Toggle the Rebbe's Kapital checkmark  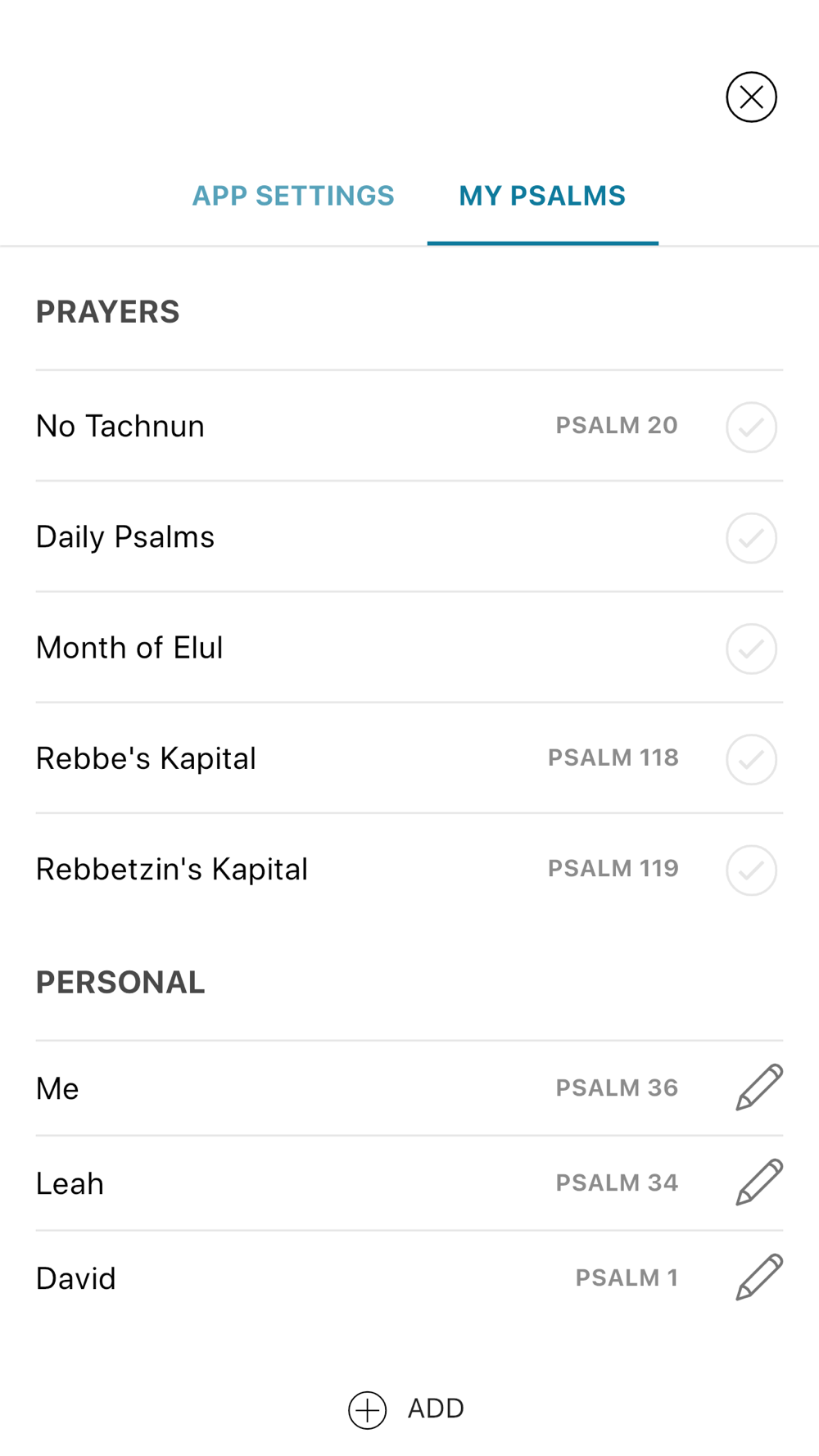751,759
